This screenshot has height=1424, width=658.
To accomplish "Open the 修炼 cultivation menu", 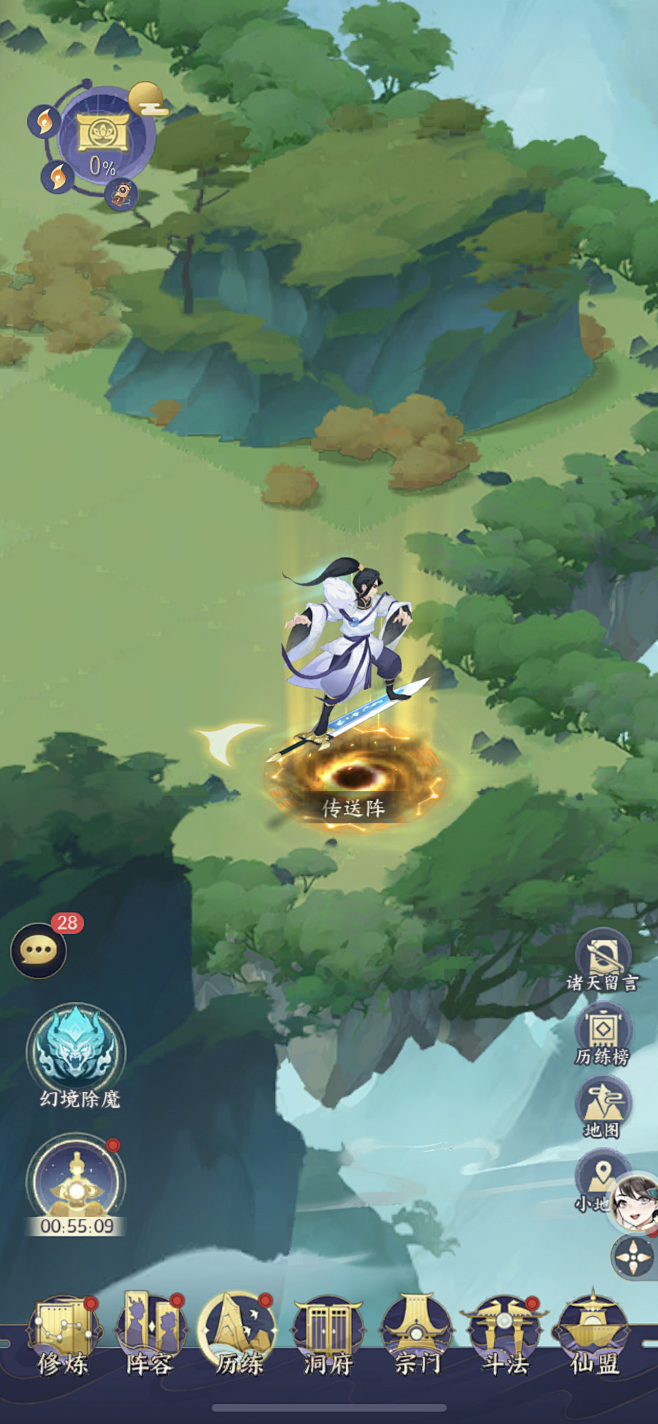I will pyautogui.click(x=63, y=1335).
